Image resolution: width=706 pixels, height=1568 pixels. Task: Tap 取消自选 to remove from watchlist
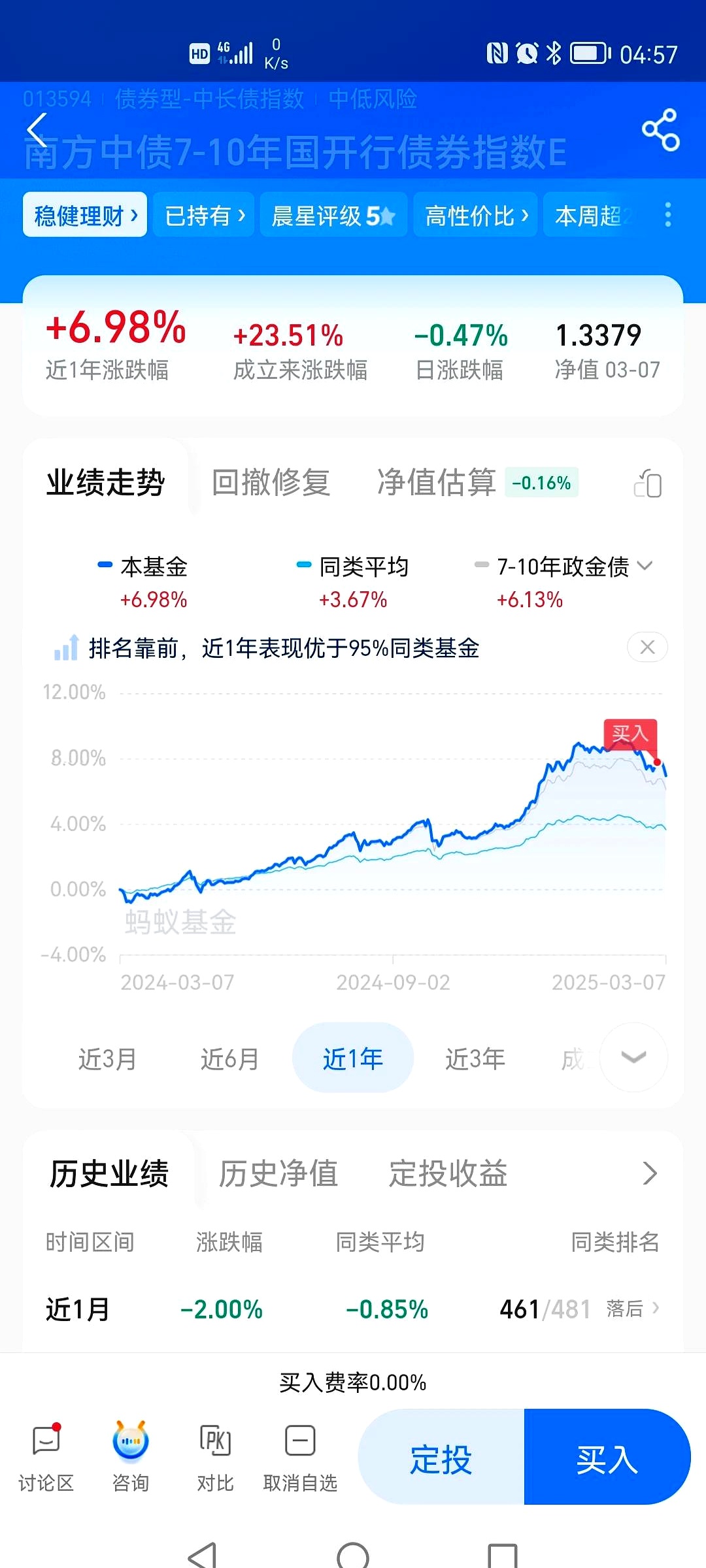coord(300,1457)
